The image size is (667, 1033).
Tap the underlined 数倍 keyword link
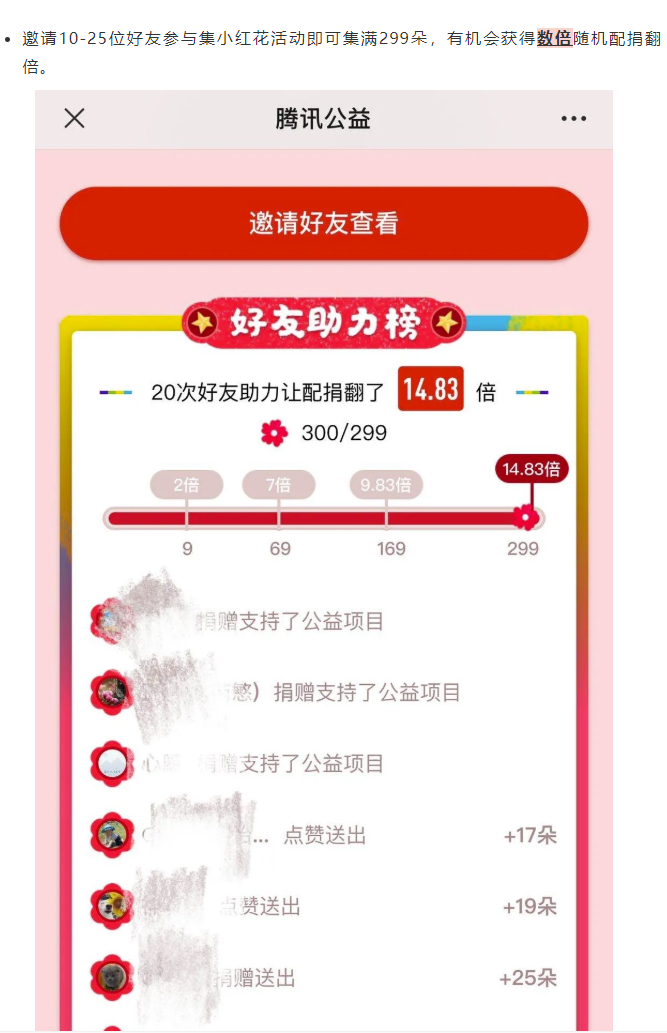(554, 39)
